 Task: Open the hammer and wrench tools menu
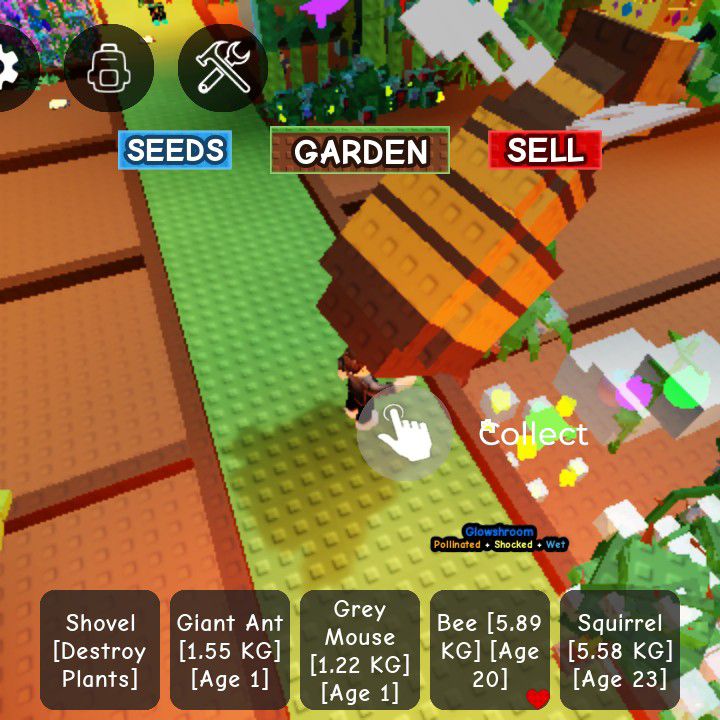(222, 68)
